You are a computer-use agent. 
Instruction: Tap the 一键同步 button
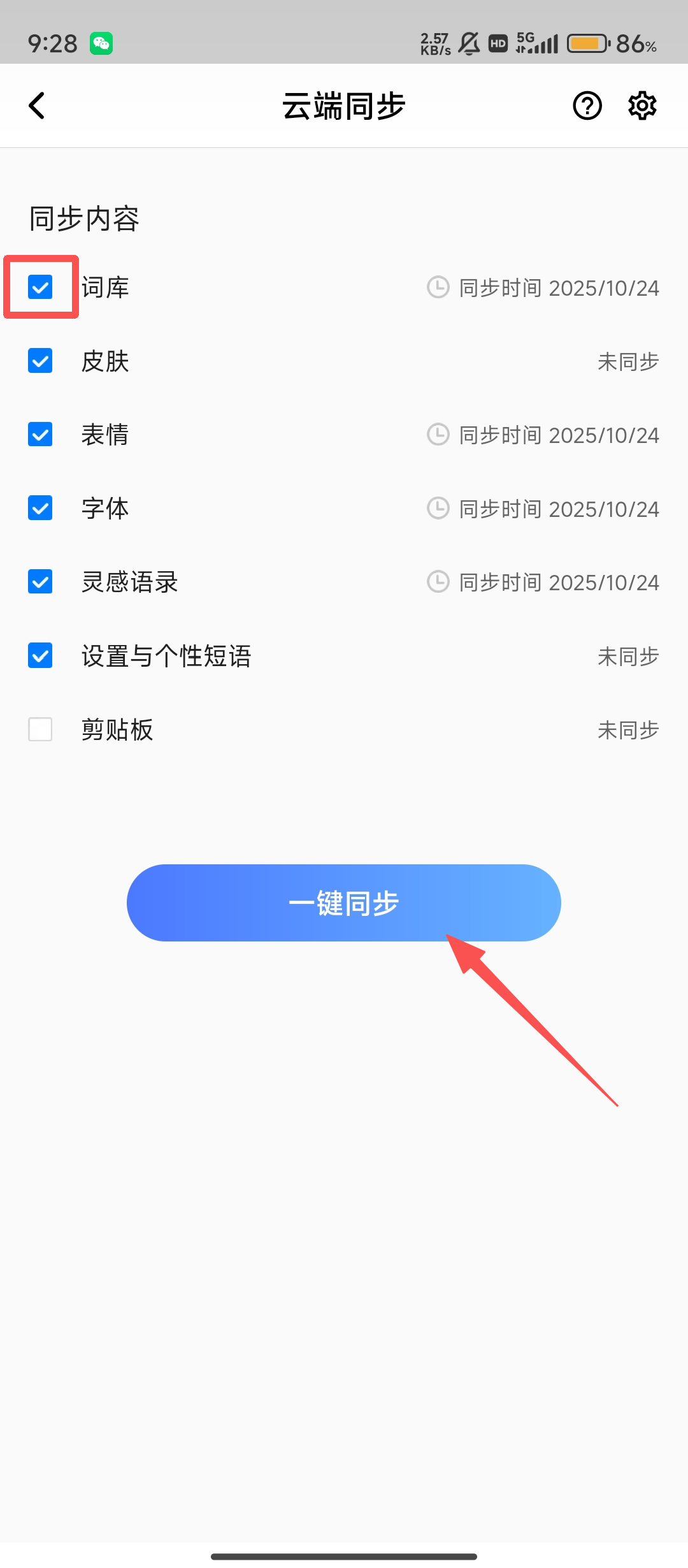point(343,903)
